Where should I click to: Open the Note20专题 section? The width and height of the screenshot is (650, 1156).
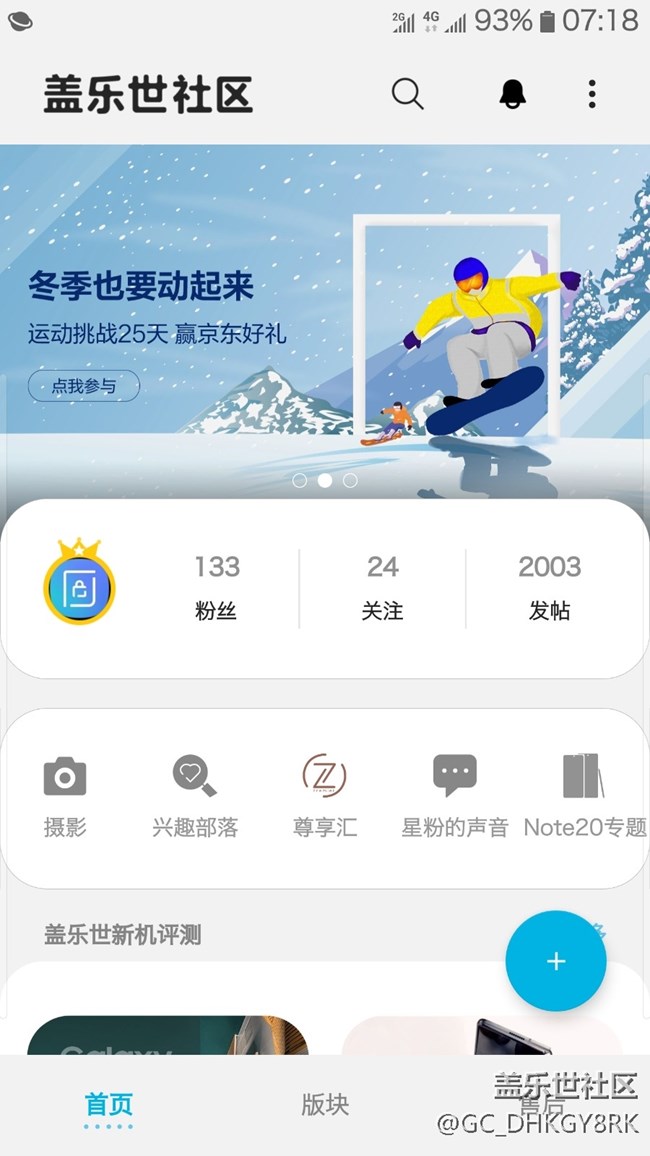point(585,797)
